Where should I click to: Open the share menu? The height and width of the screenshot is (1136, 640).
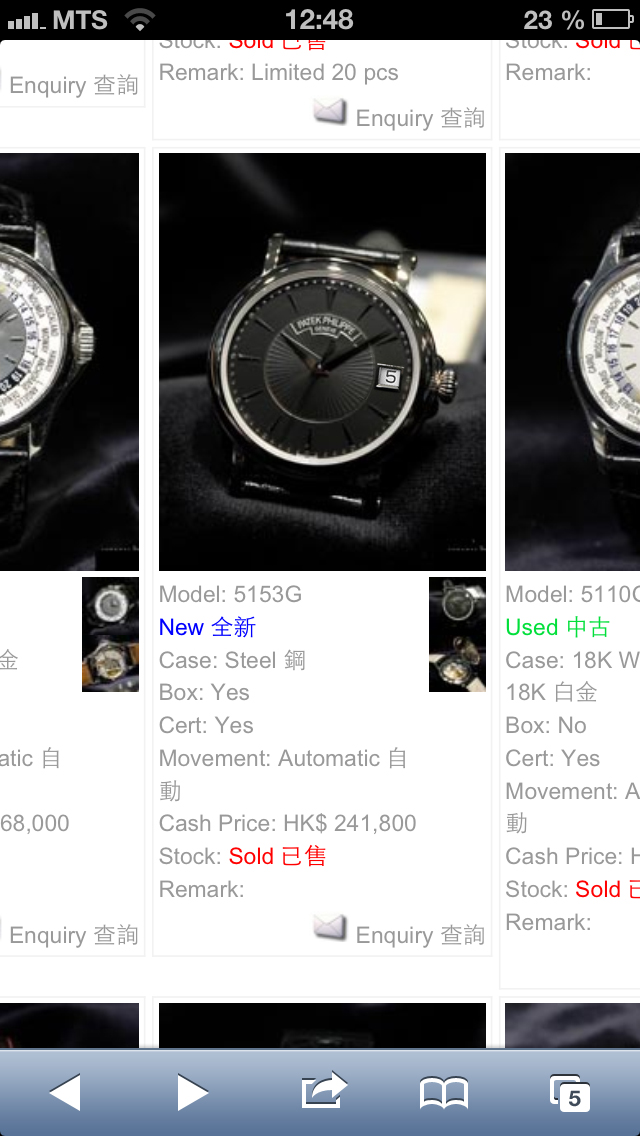click(x=323, y=1091)
